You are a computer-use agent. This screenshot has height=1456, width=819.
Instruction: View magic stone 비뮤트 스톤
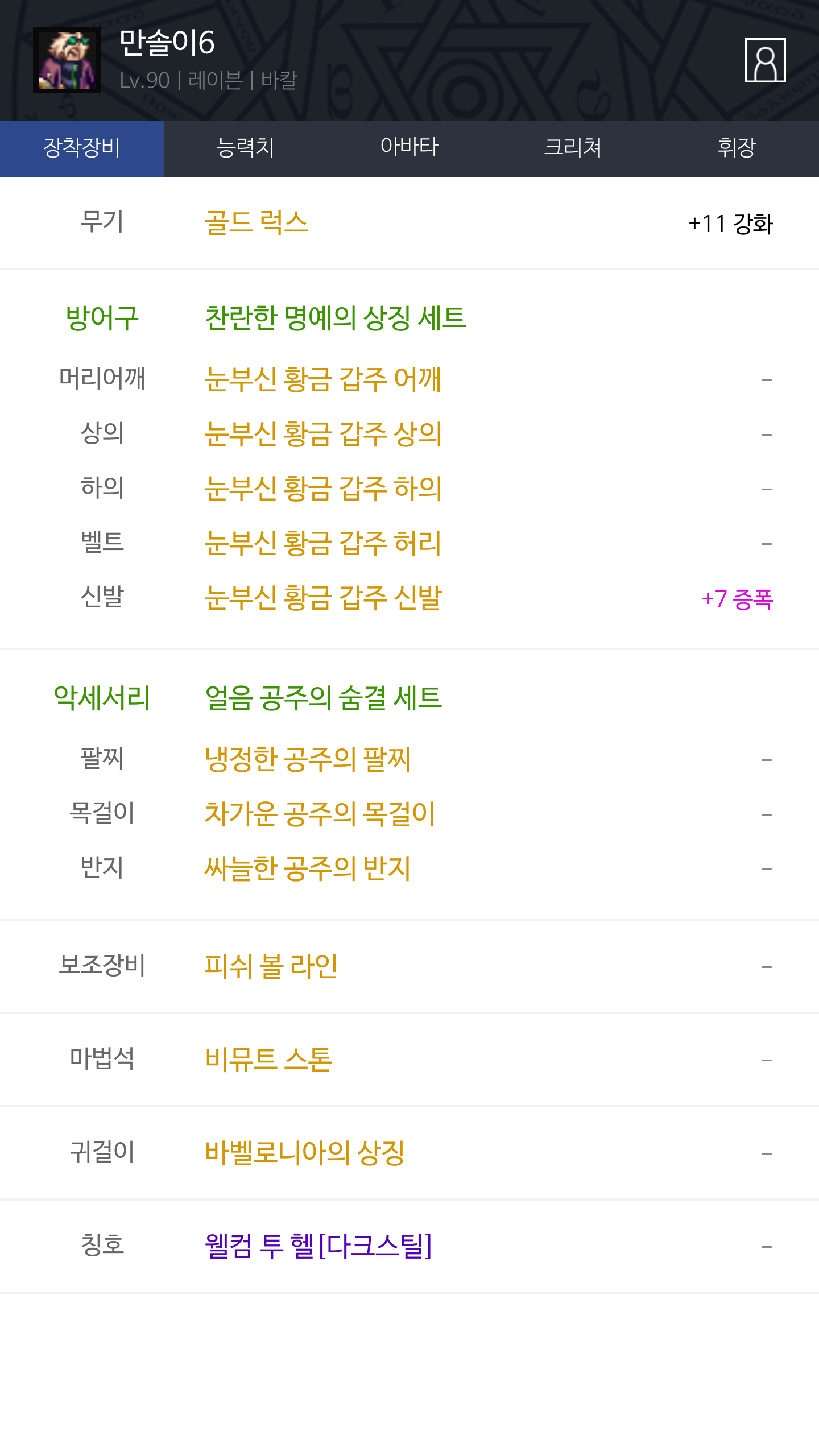[x=268, y=1060]
